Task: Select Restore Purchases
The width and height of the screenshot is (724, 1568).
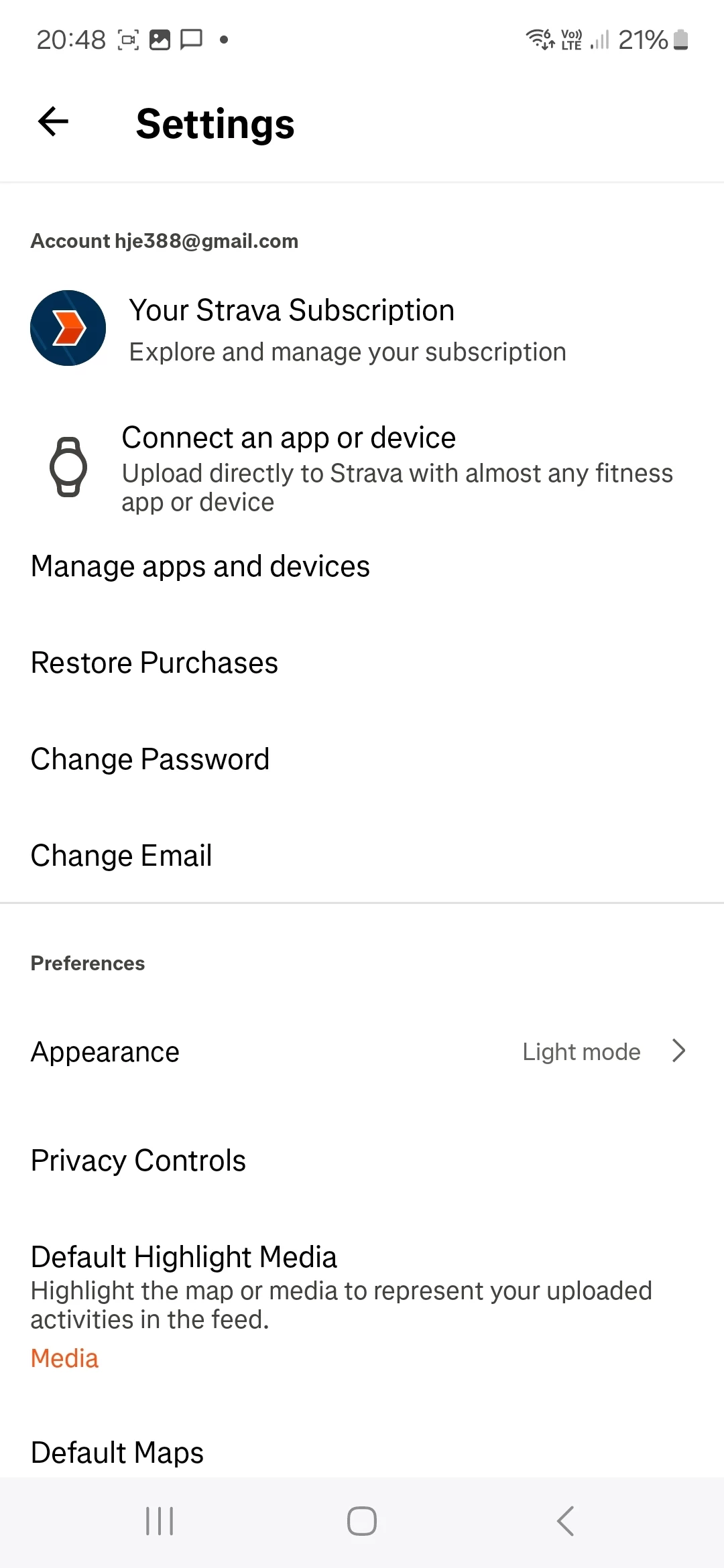Action: tap(362, 663)
